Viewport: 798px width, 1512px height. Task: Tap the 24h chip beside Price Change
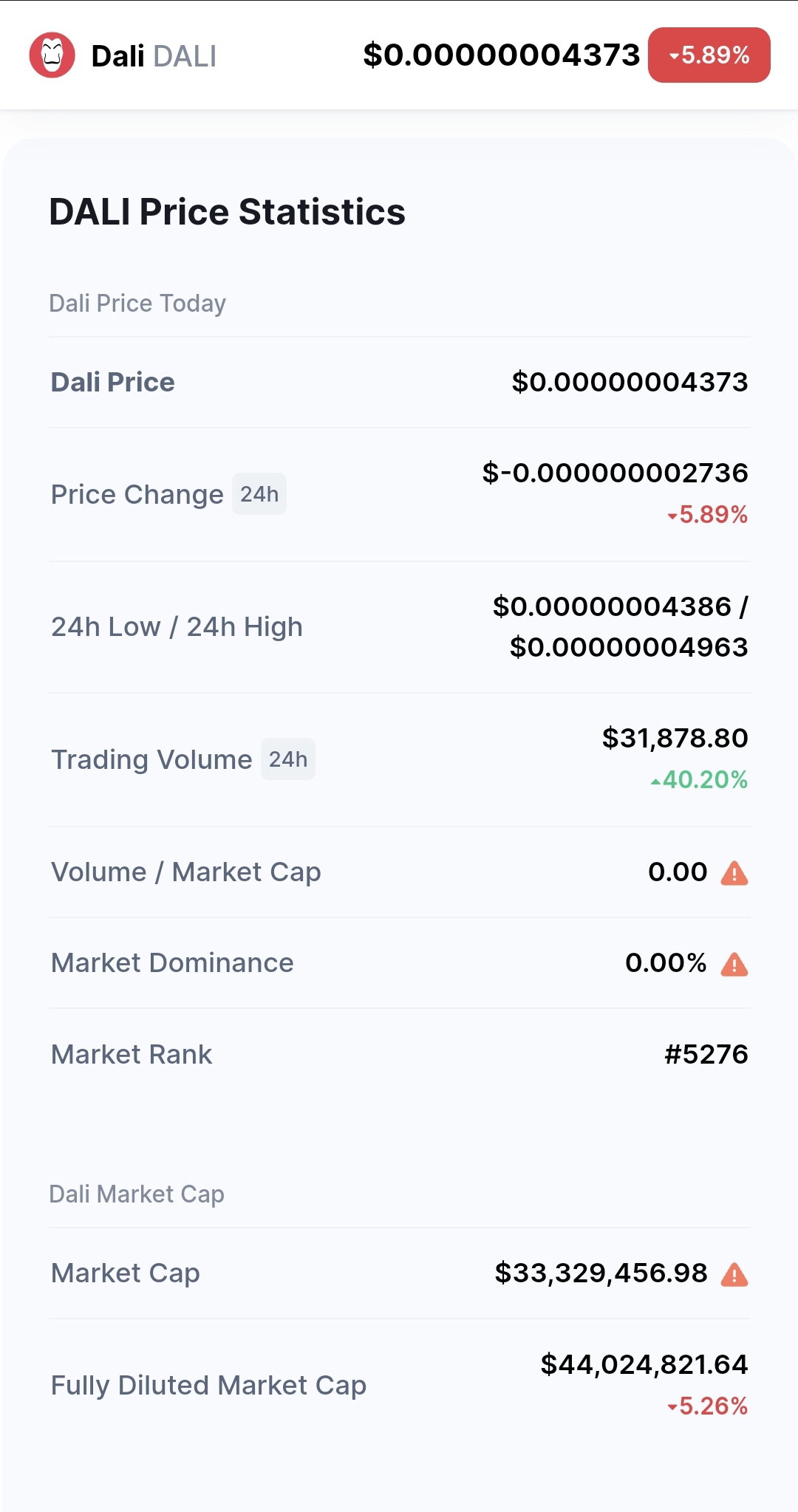coord(259,493)
